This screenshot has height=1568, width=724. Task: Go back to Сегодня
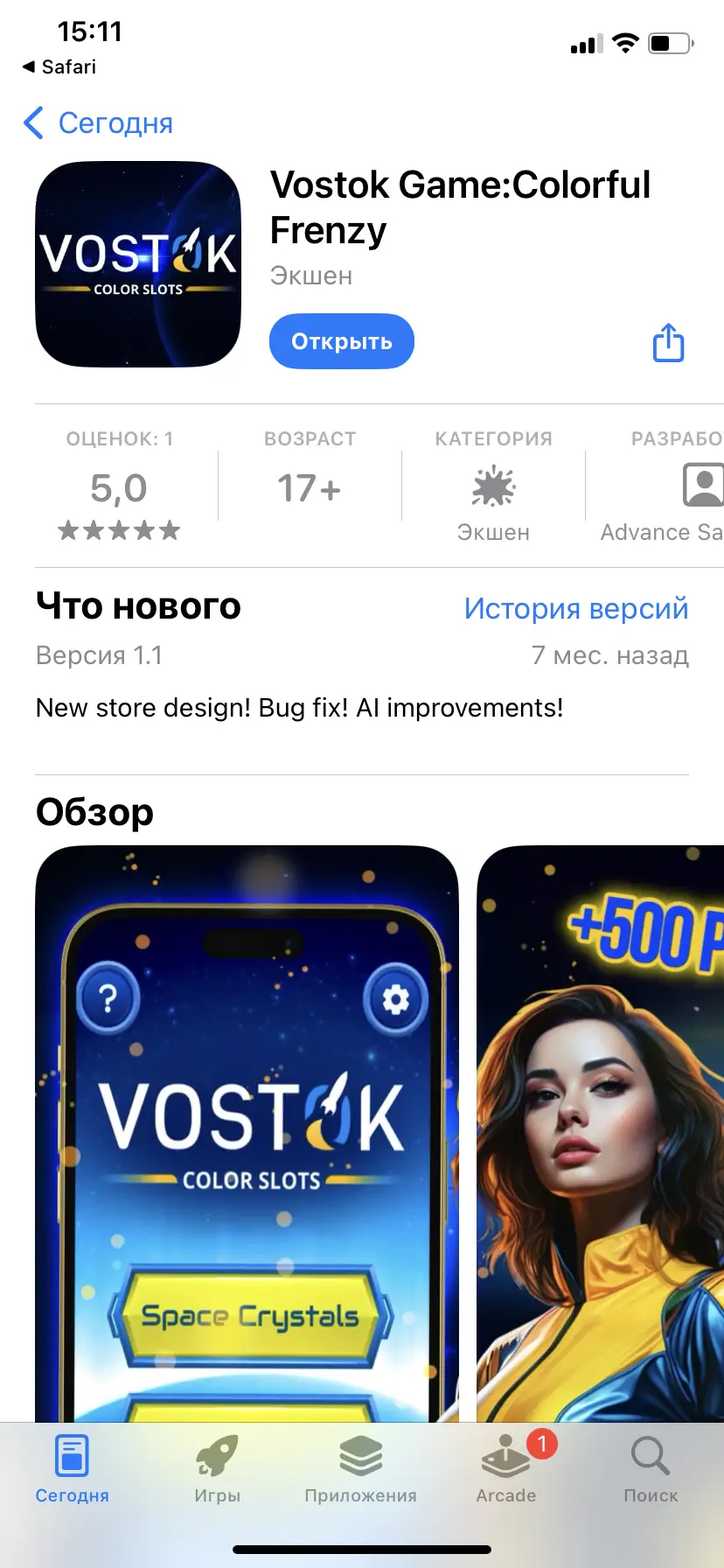tap(98, 123)
